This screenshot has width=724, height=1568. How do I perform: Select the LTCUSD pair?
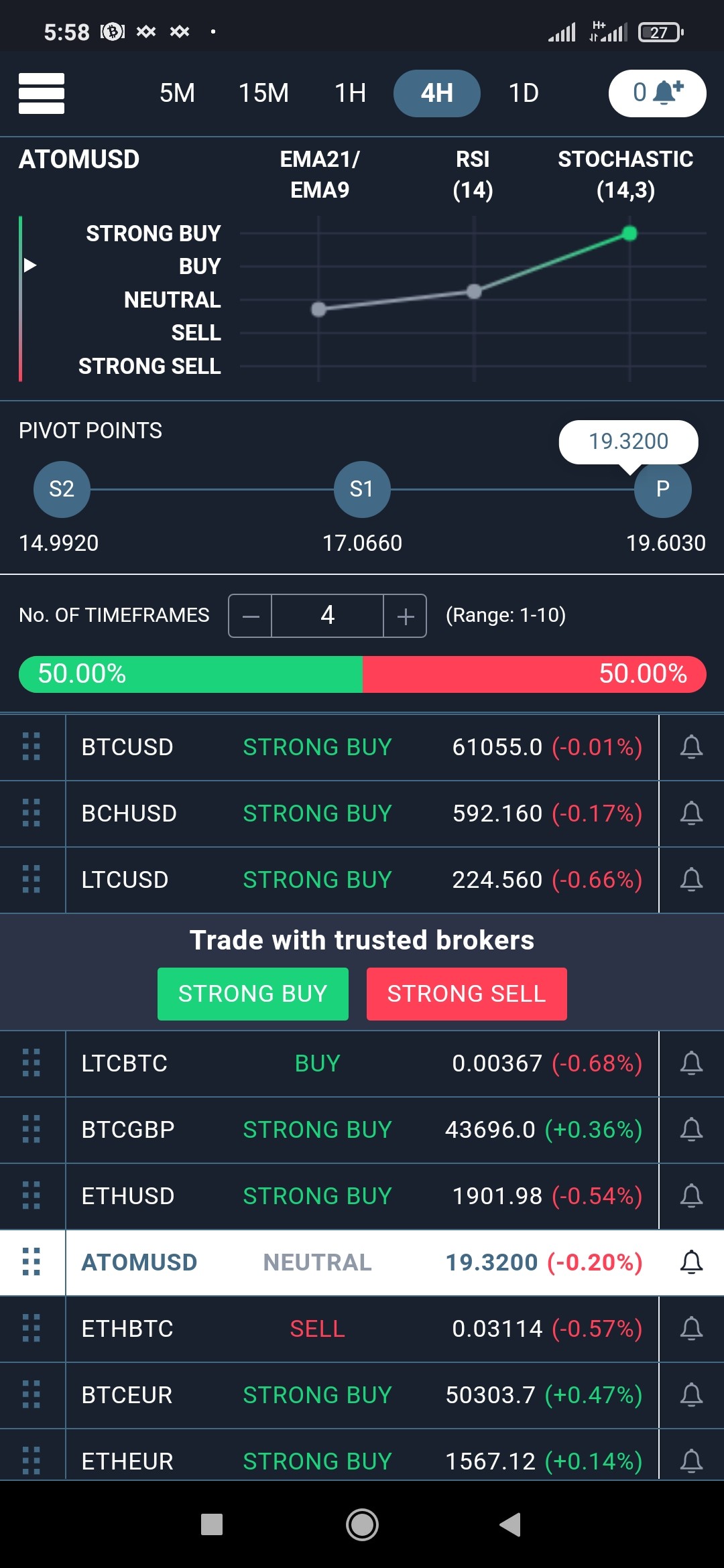pos(362,880)
